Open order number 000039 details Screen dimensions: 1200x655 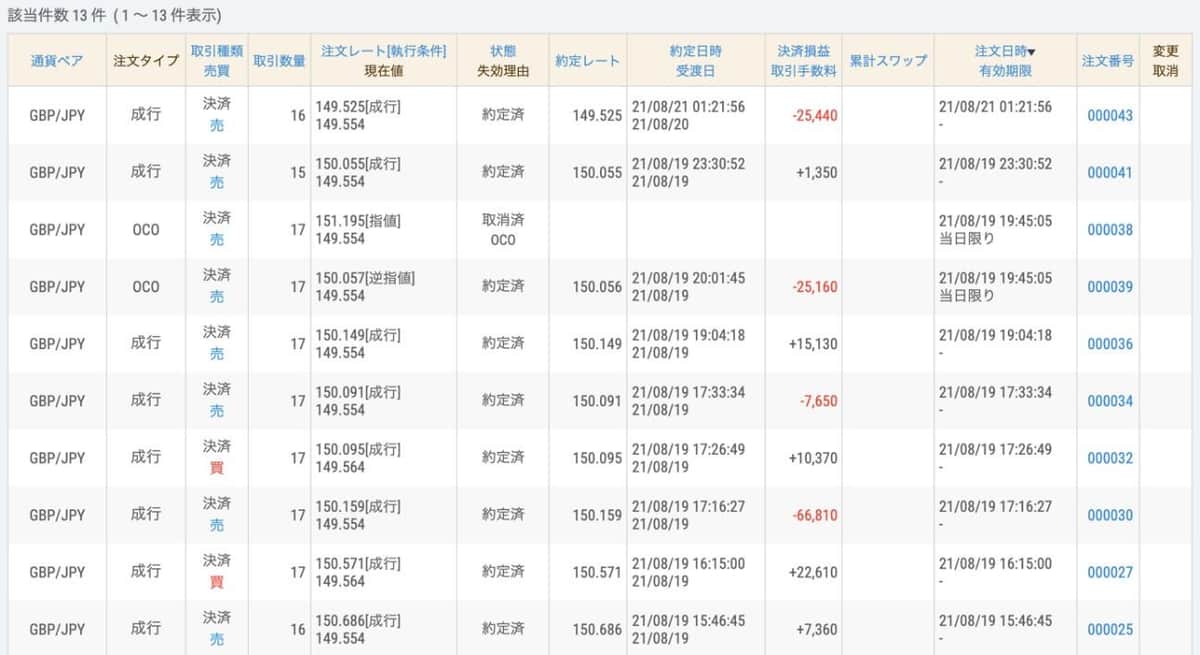[1109, 287]
